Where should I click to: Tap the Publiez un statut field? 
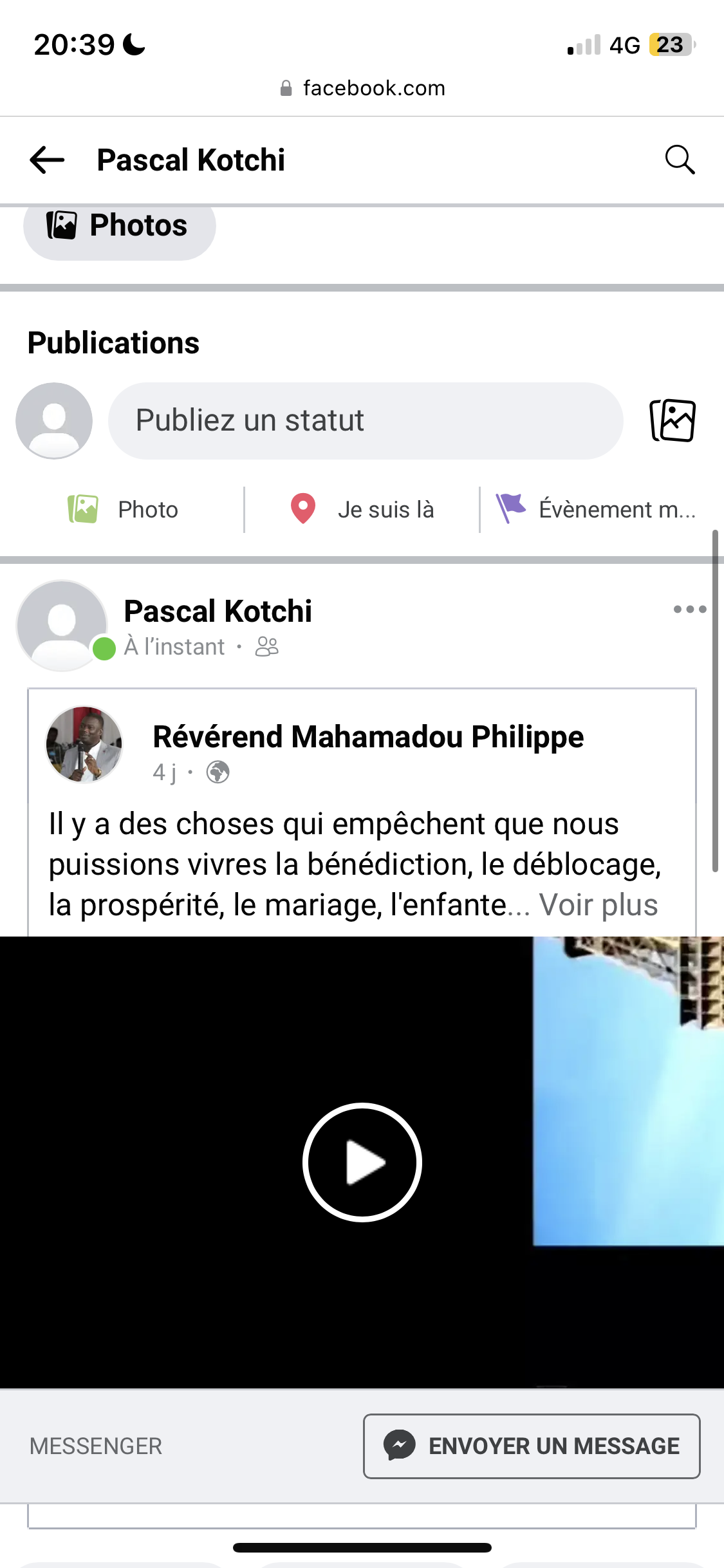pyautogui.click(x=365, y=421)
